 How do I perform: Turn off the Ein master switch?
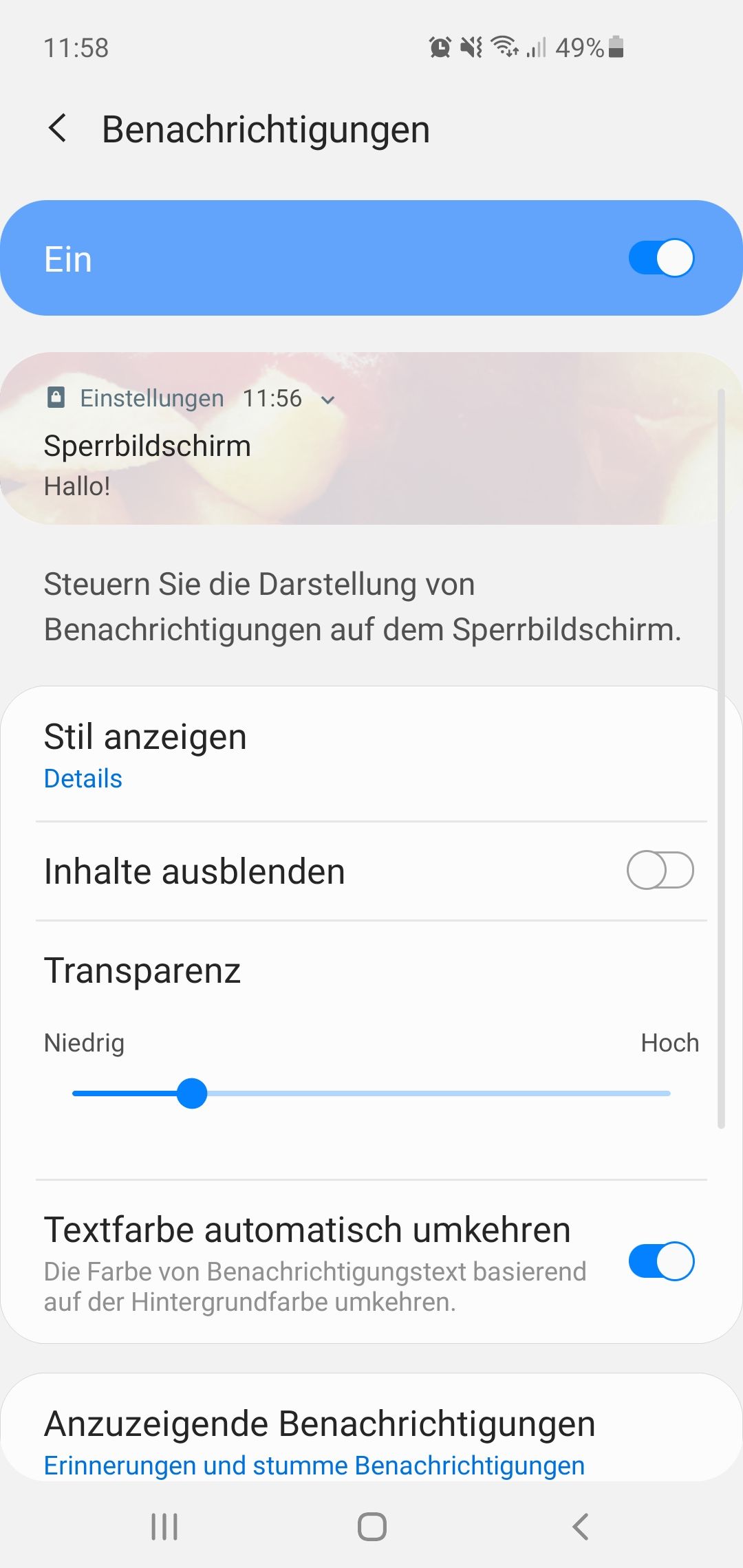point(660,259)
